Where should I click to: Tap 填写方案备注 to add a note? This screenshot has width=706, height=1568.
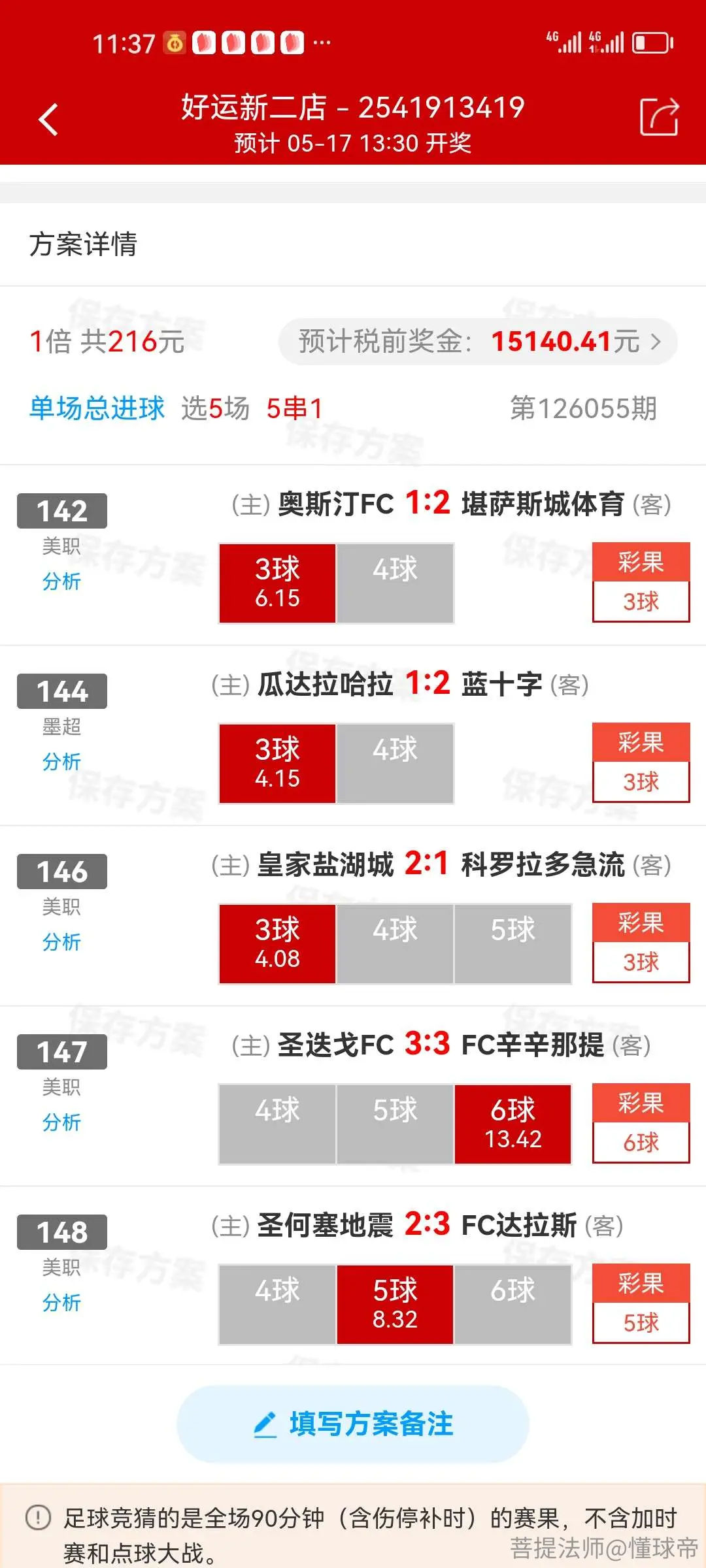click(x=353, y=1424)
